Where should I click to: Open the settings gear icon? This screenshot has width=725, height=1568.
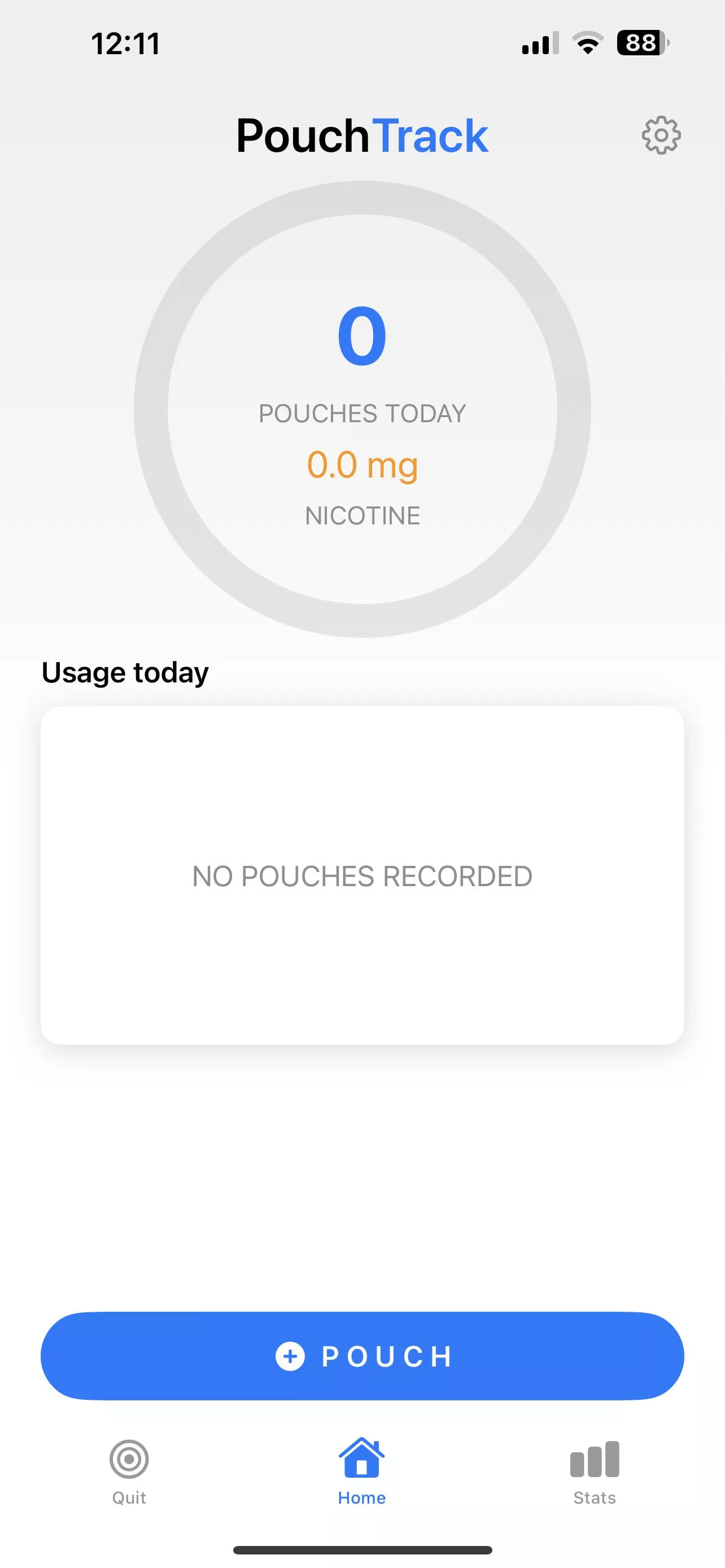661,135
